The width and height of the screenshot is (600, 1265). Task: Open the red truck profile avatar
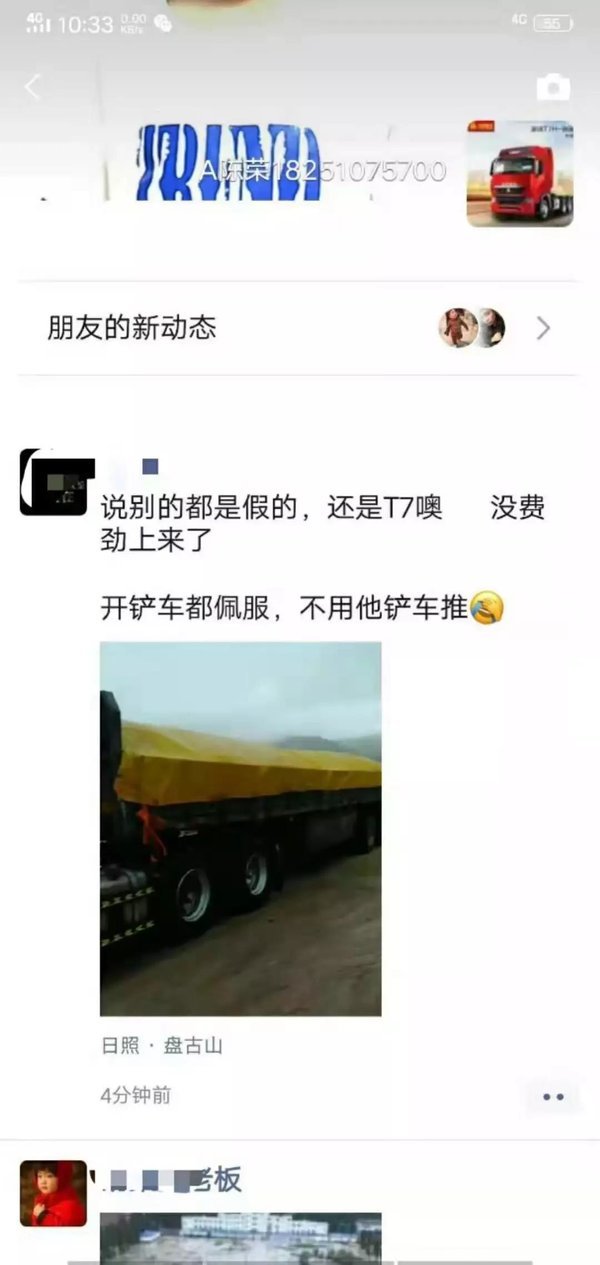[x=520, y=174]
